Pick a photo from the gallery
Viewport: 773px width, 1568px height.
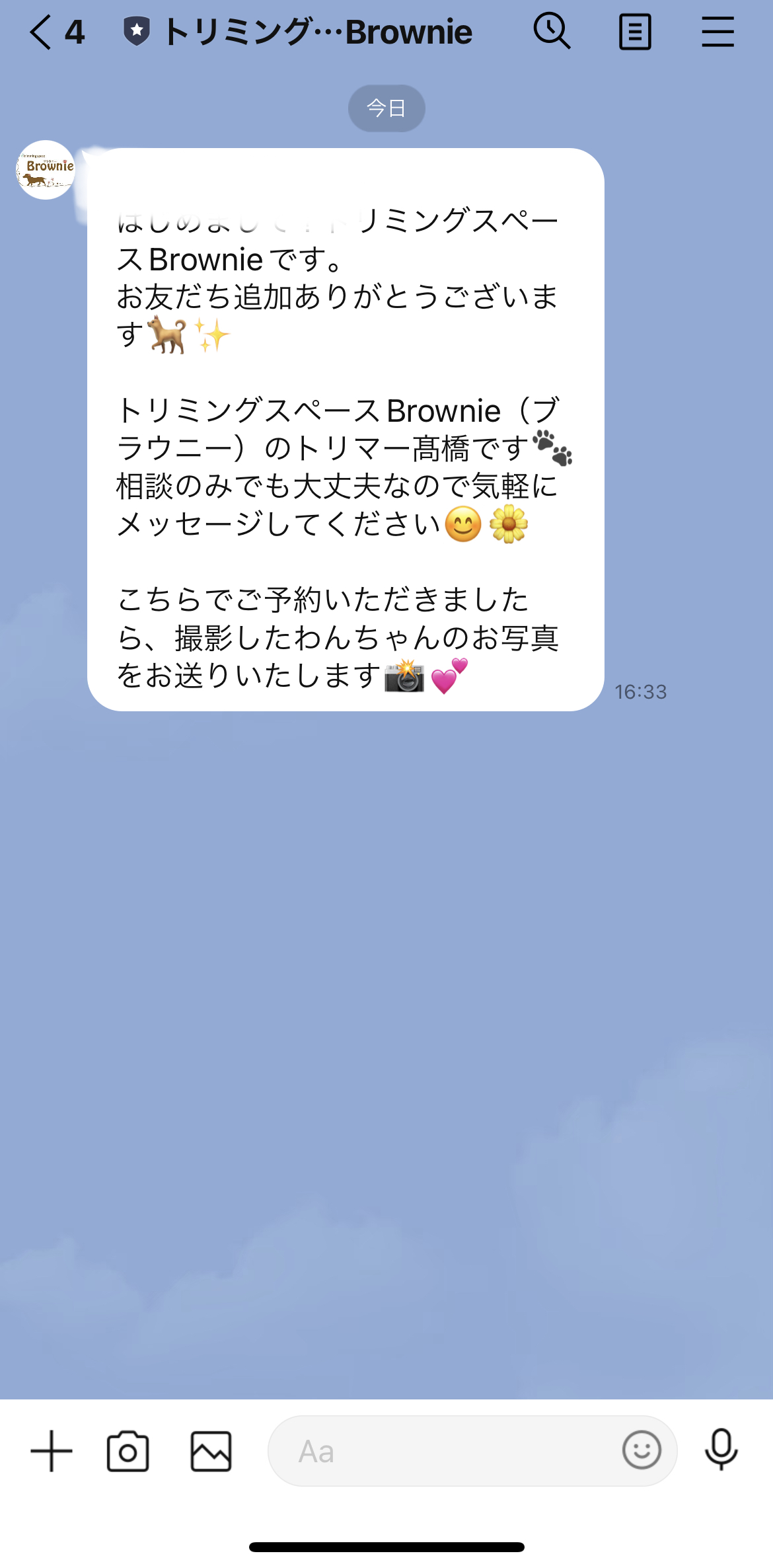coord(211,1451)
